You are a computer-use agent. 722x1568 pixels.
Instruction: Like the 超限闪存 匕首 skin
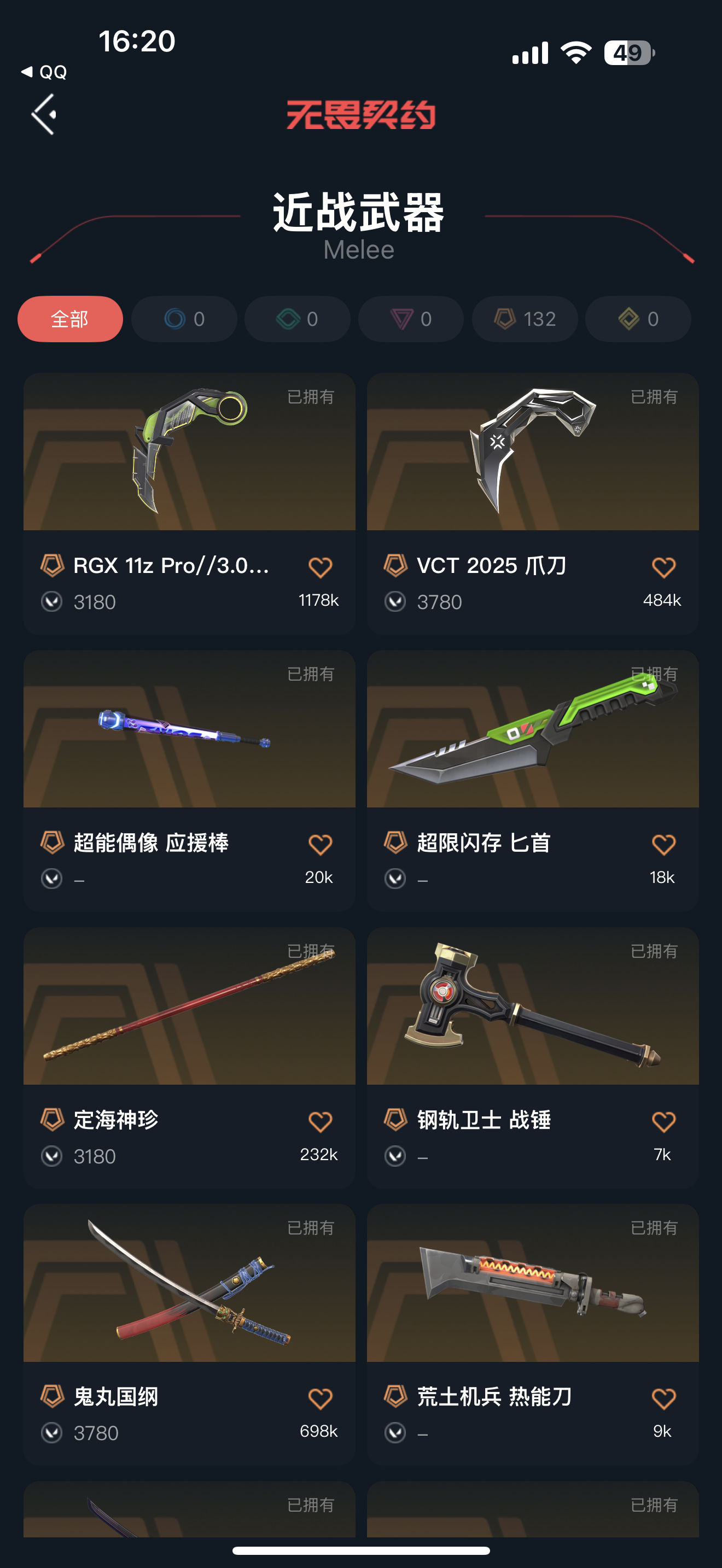[663, 844]
